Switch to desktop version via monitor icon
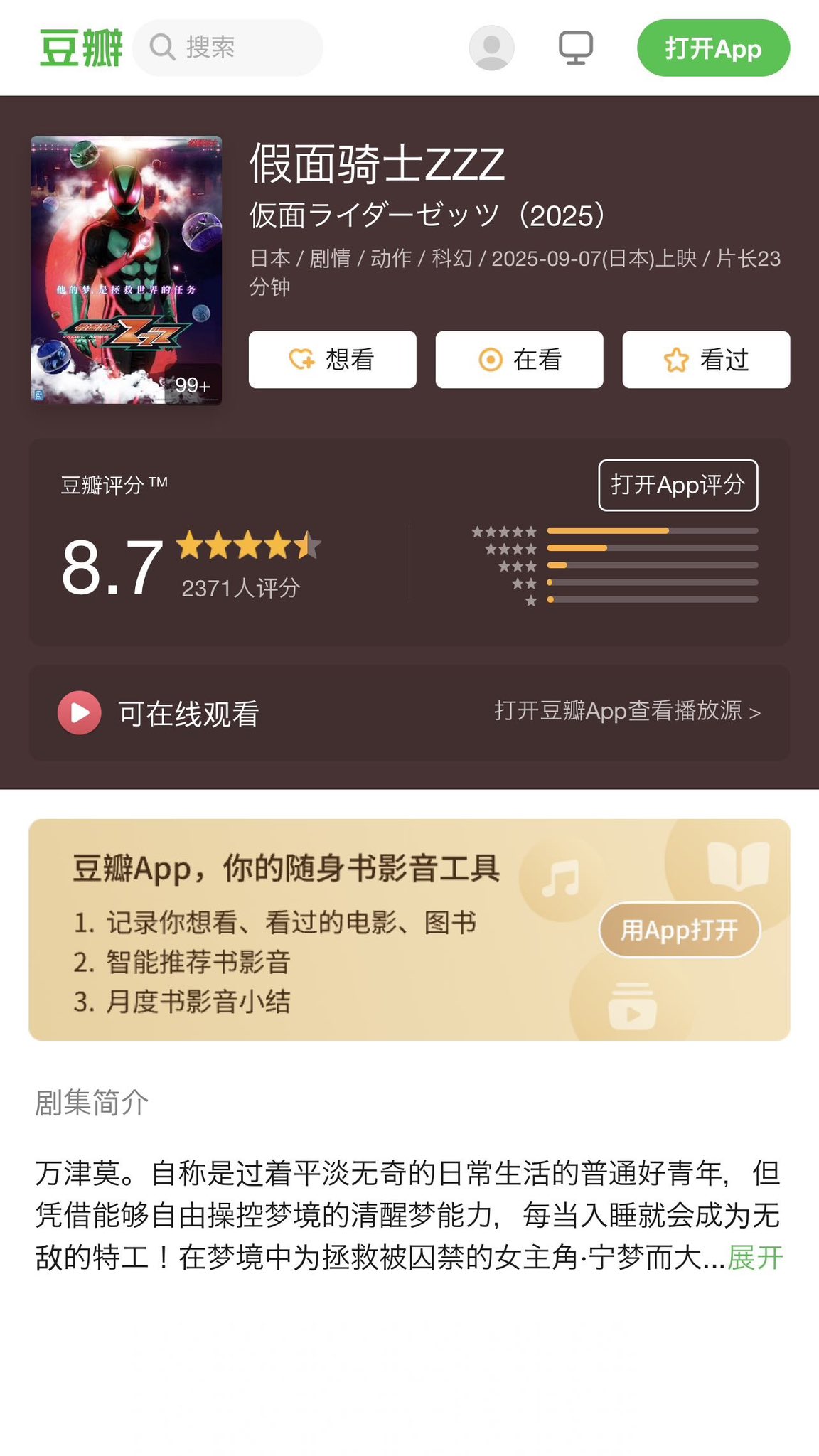Image resolution: width=819 pixels, height=1456 pixels. coord(575,48)
